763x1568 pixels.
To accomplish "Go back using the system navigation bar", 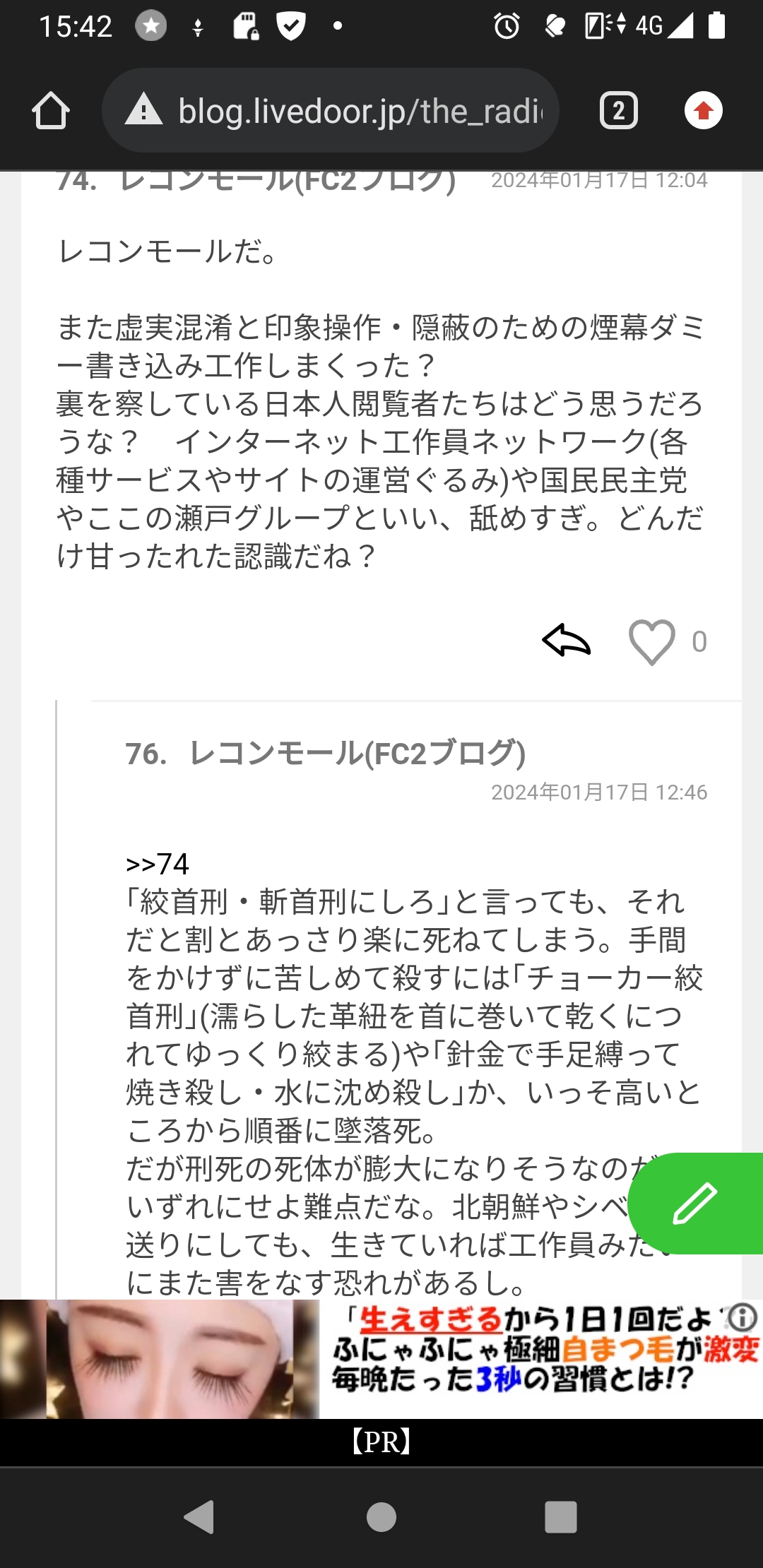I will point(199,1517).
